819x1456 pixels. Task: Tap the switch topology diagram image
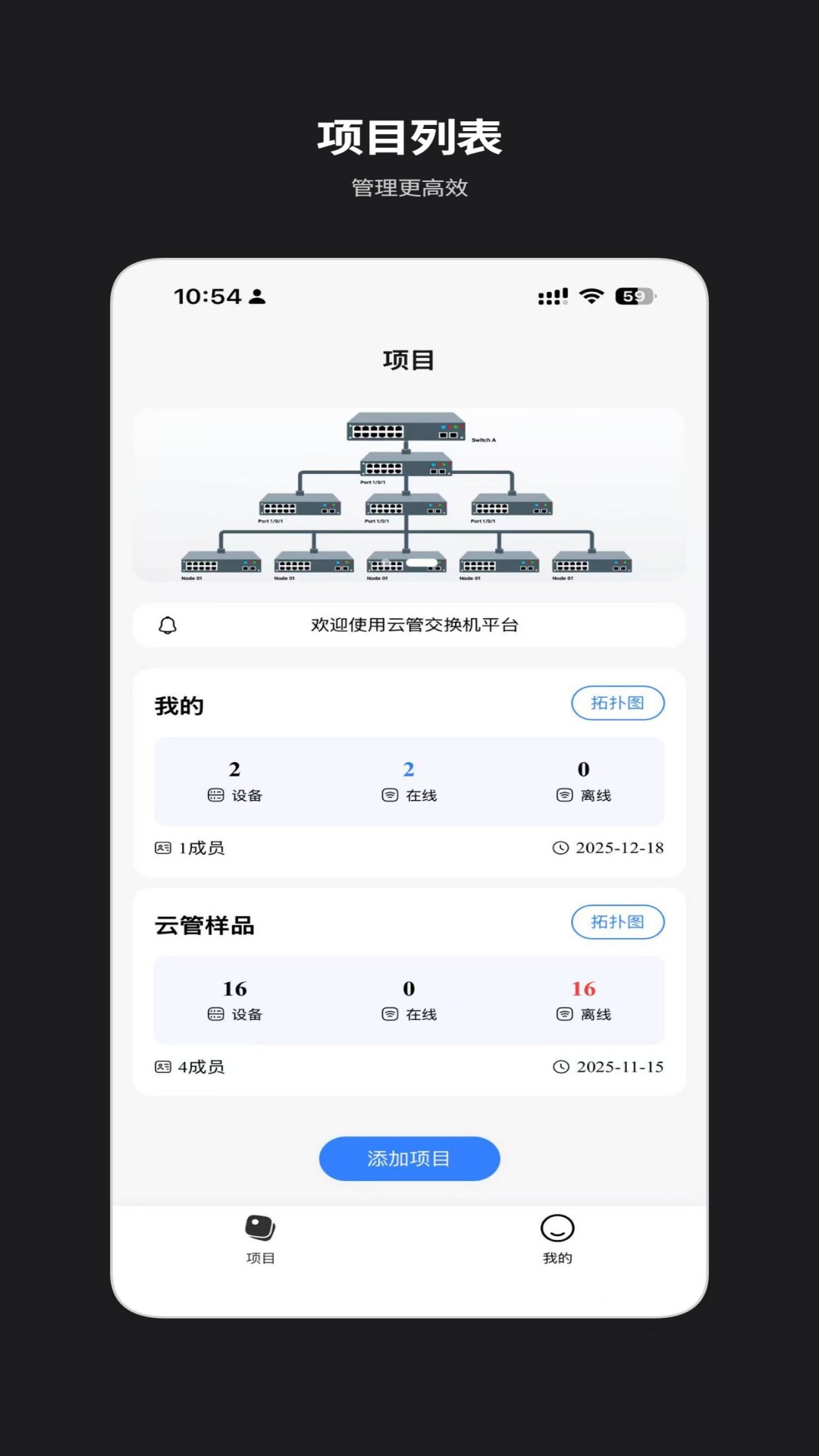409,497
